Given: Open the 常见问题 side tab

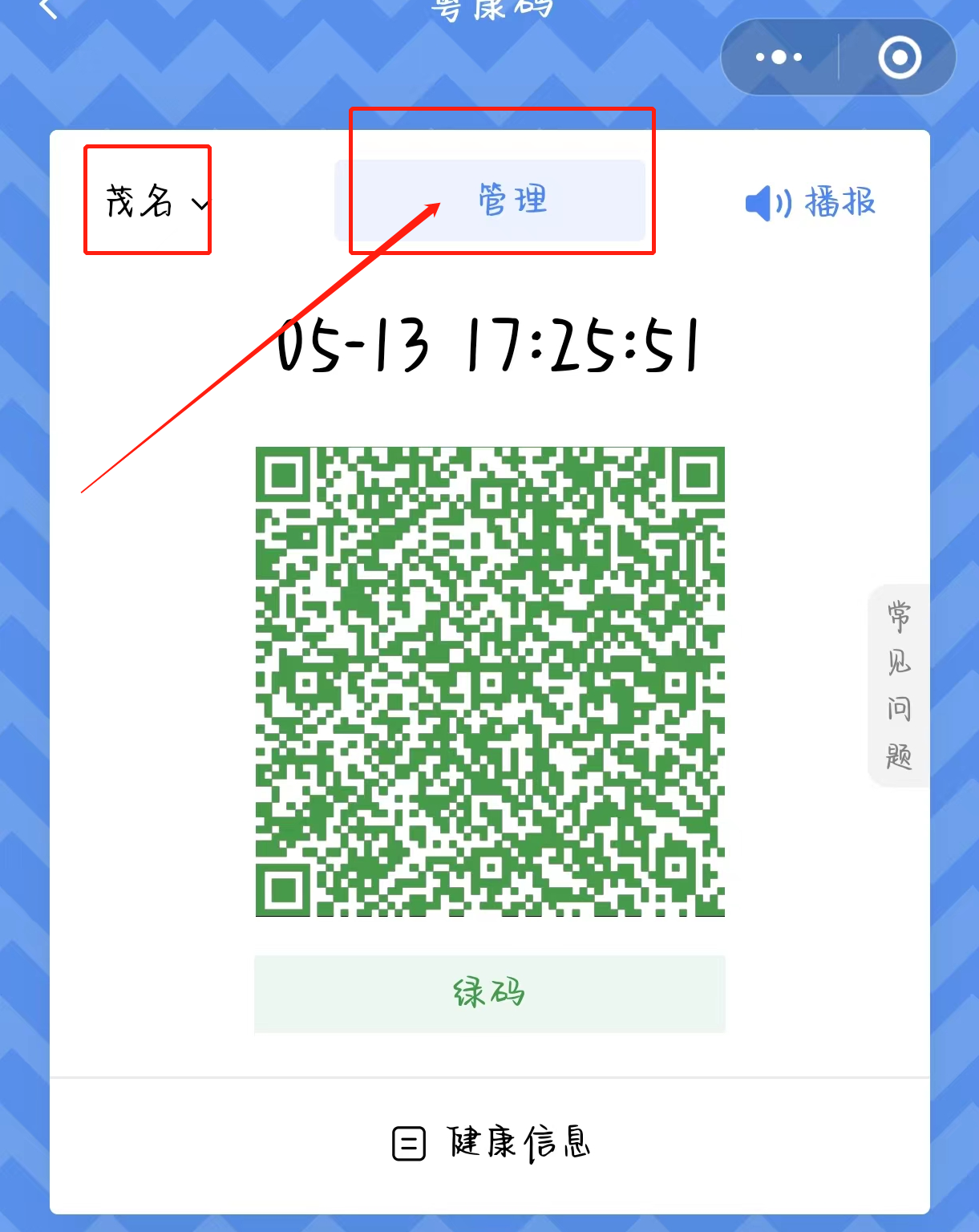Looking at the screenshot, I should (899, 686).
